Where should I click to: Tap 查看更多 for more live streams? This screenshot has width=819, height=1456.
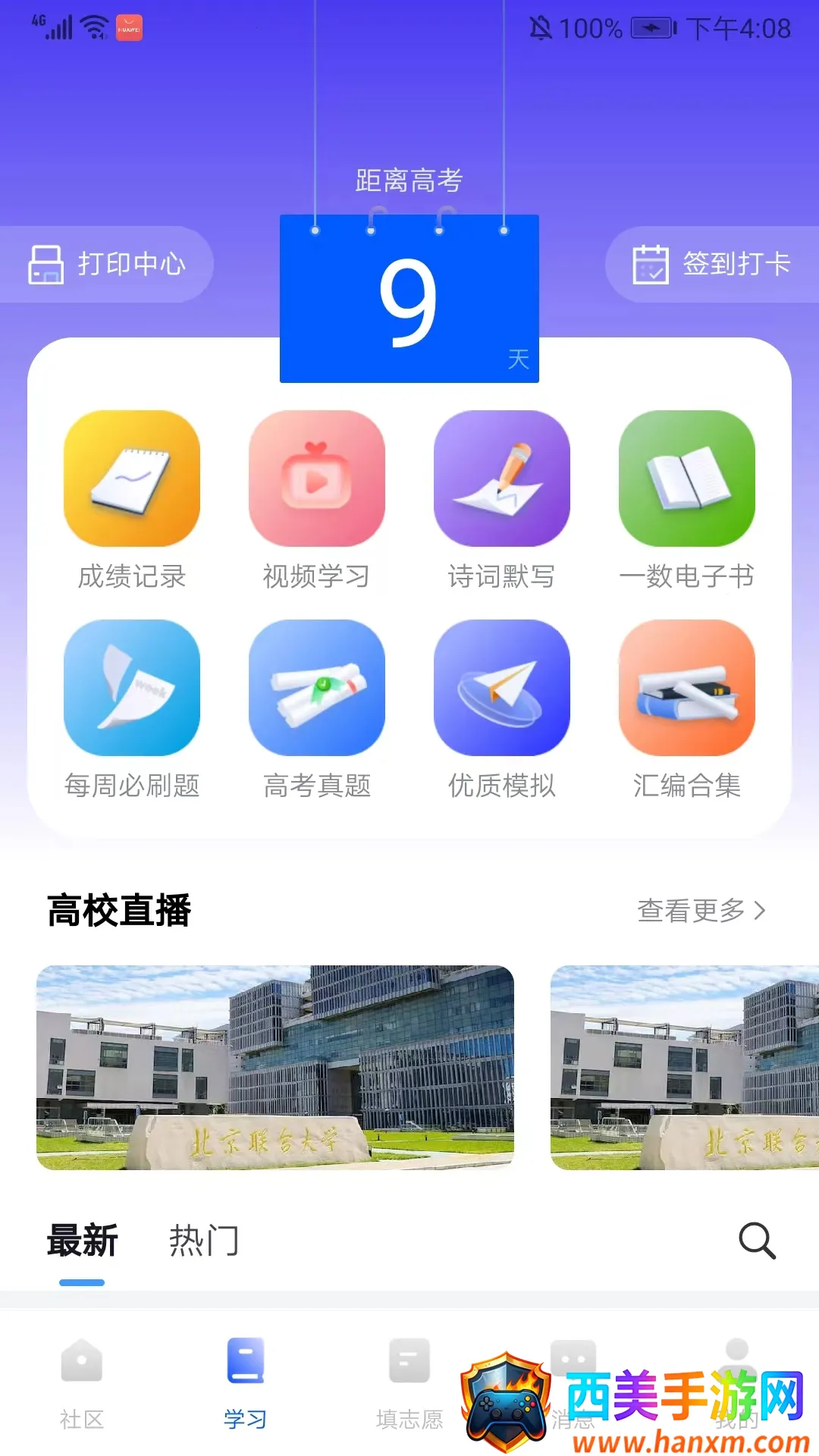[x=701, y=910]
